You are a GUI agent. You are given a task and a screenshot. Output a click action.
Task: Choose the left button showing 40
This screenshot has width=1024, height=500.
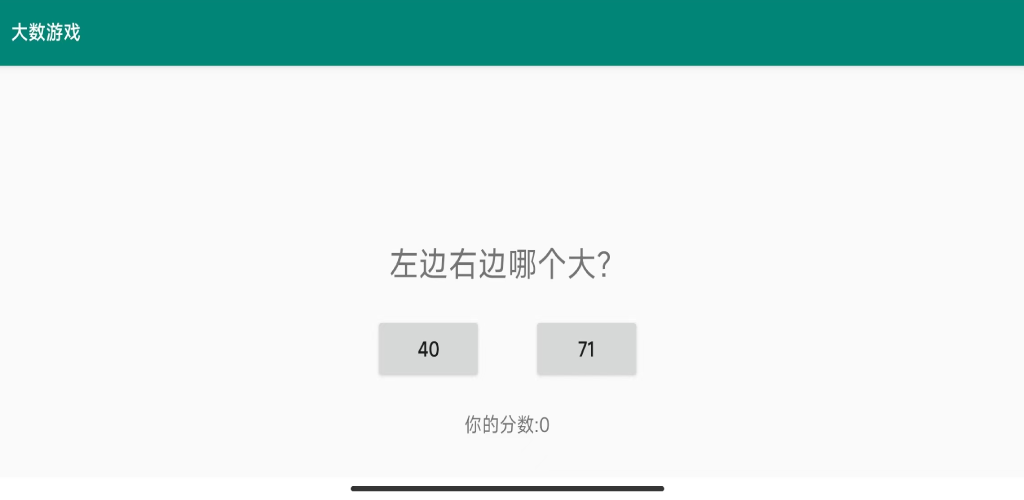428,349
